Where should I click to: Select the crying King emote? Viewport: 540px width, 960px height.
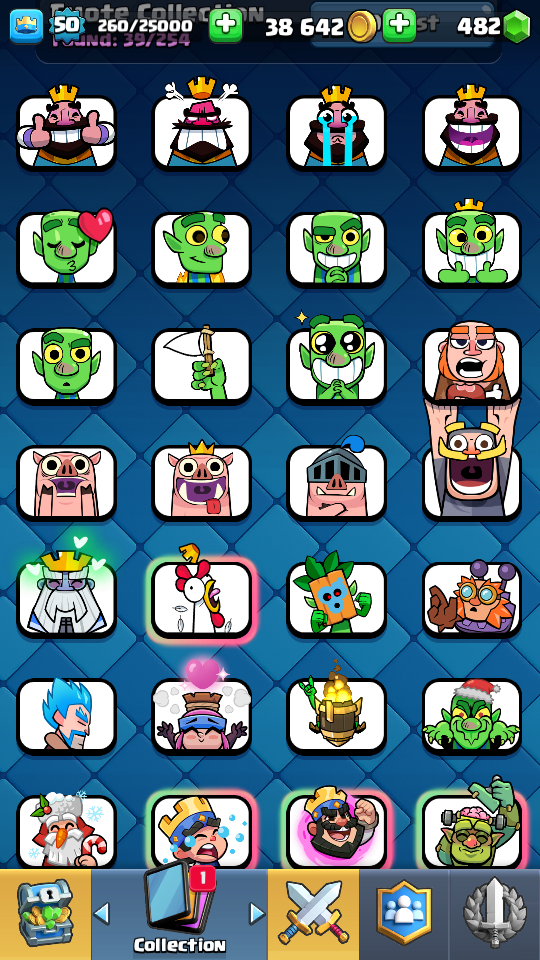tap(337, 127)
